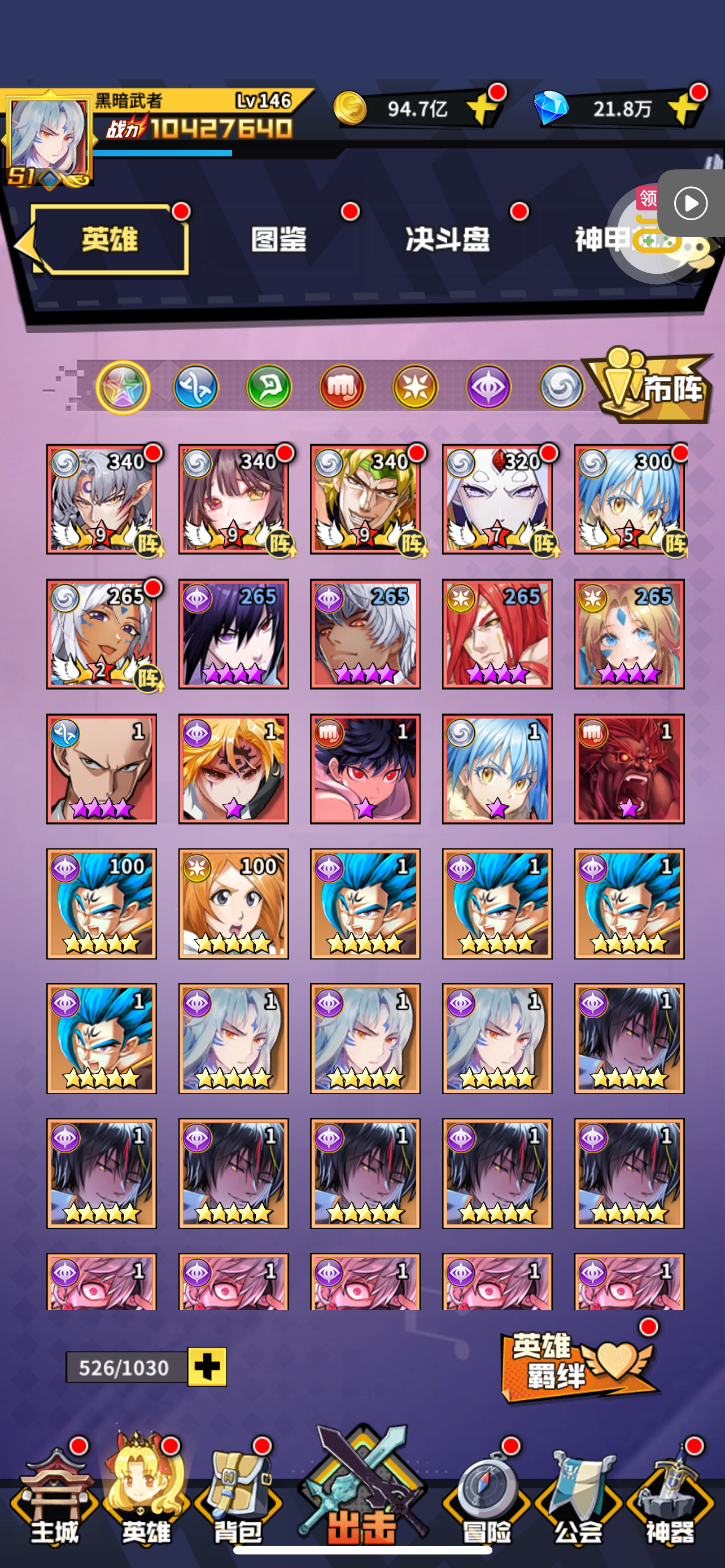
Task: Expand hero capacity with the plus button
Action: (207, 1366)
